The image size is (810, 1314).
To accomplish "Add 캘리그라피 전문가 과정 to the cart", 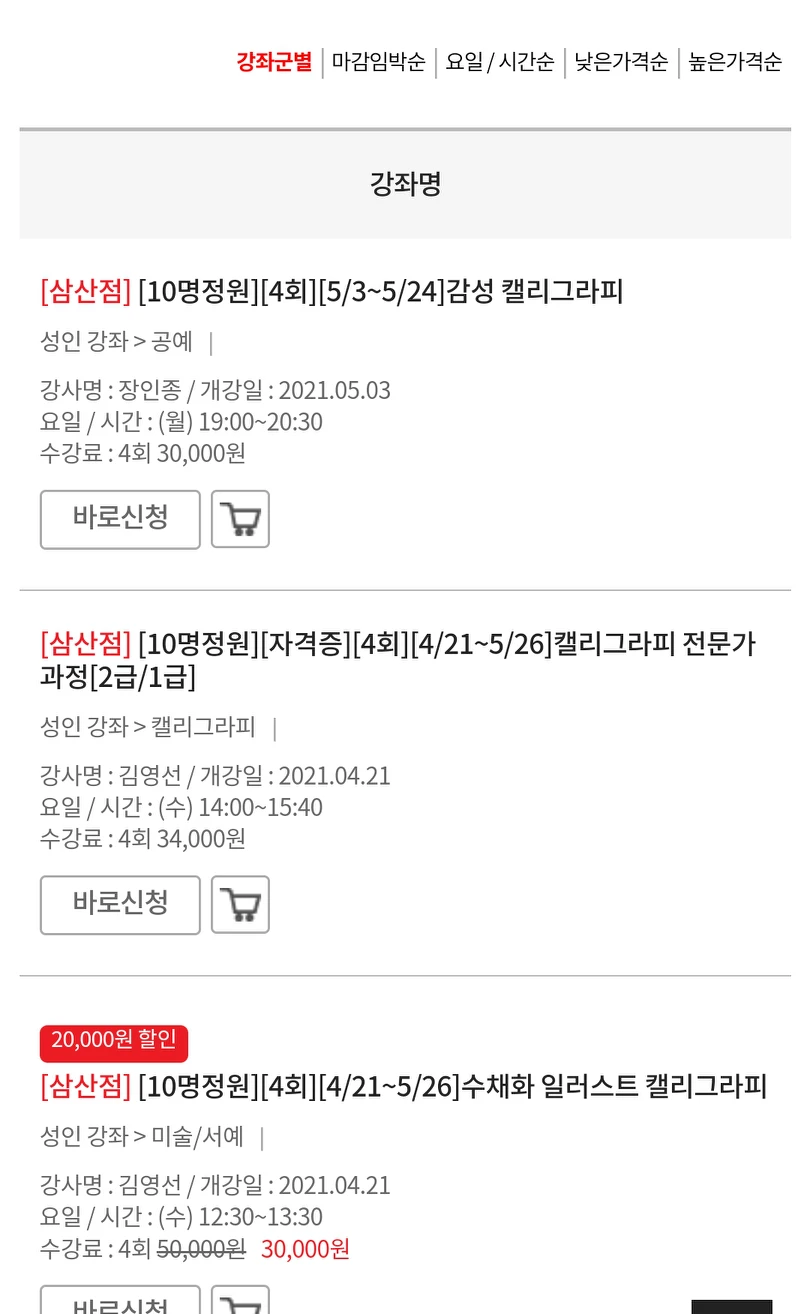I will [240, 905].
